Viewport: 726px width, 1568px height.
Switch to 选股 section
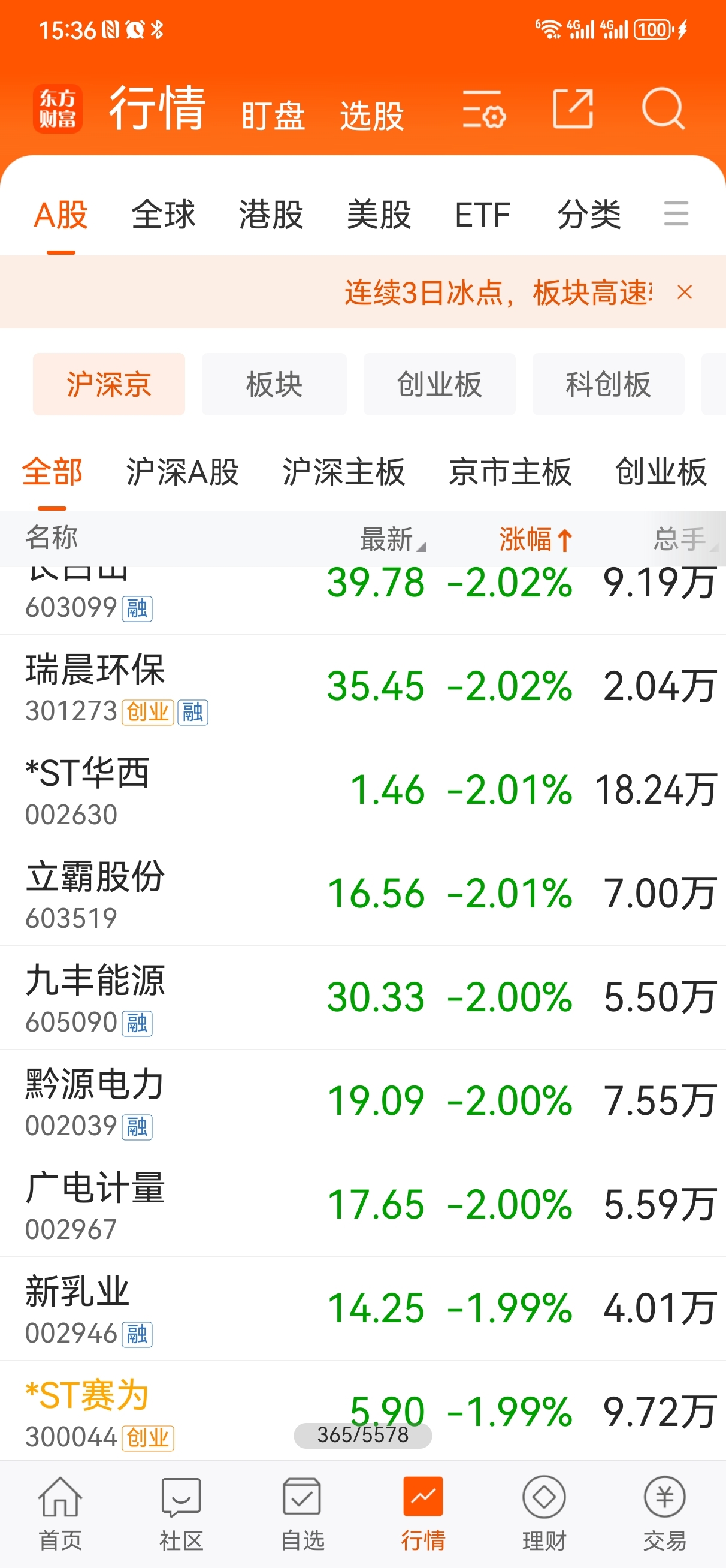372,116
